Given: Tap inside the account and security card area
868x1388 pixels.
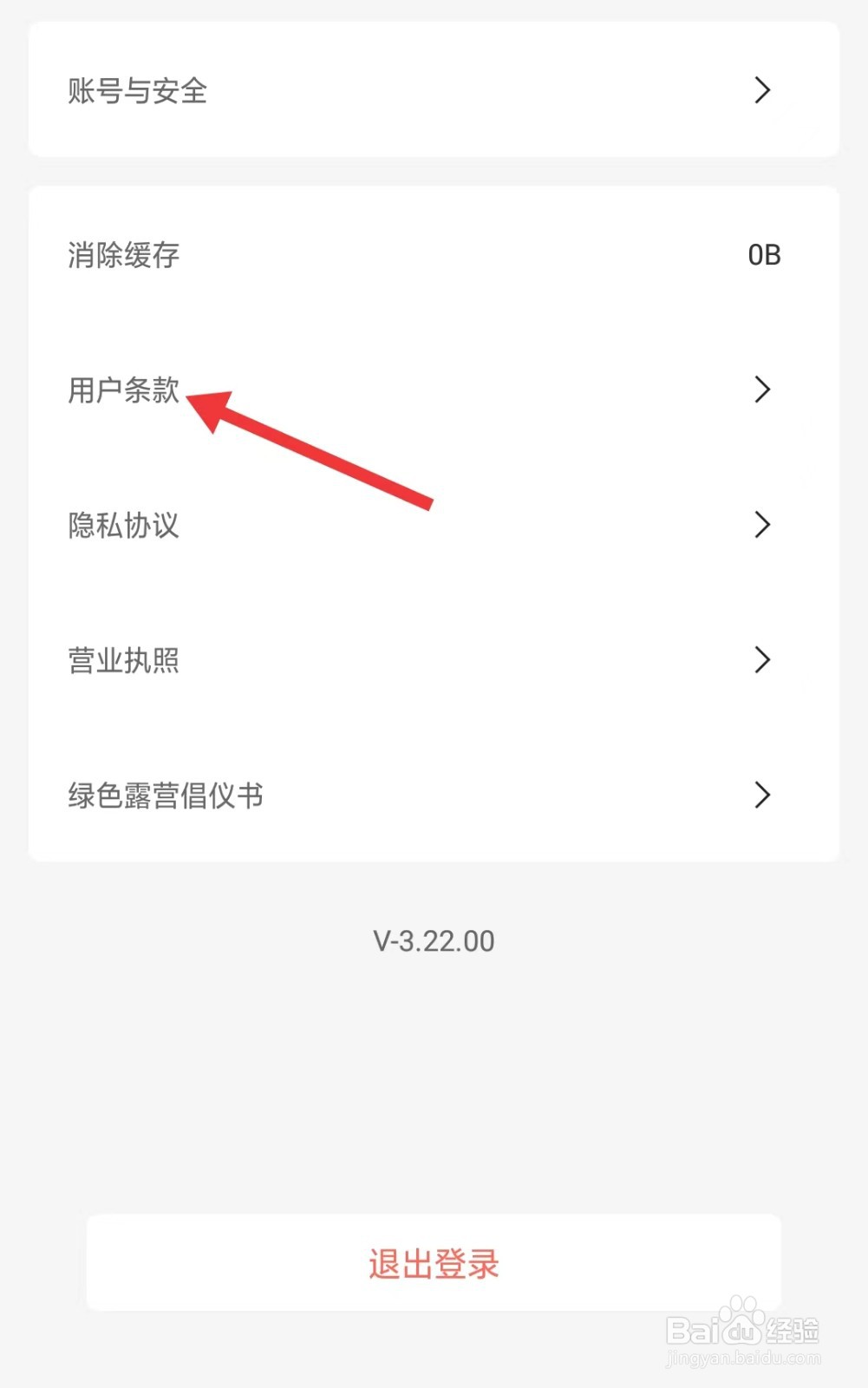Looking at the screenshot, I should pyautogui.click(x=434, y=90).
